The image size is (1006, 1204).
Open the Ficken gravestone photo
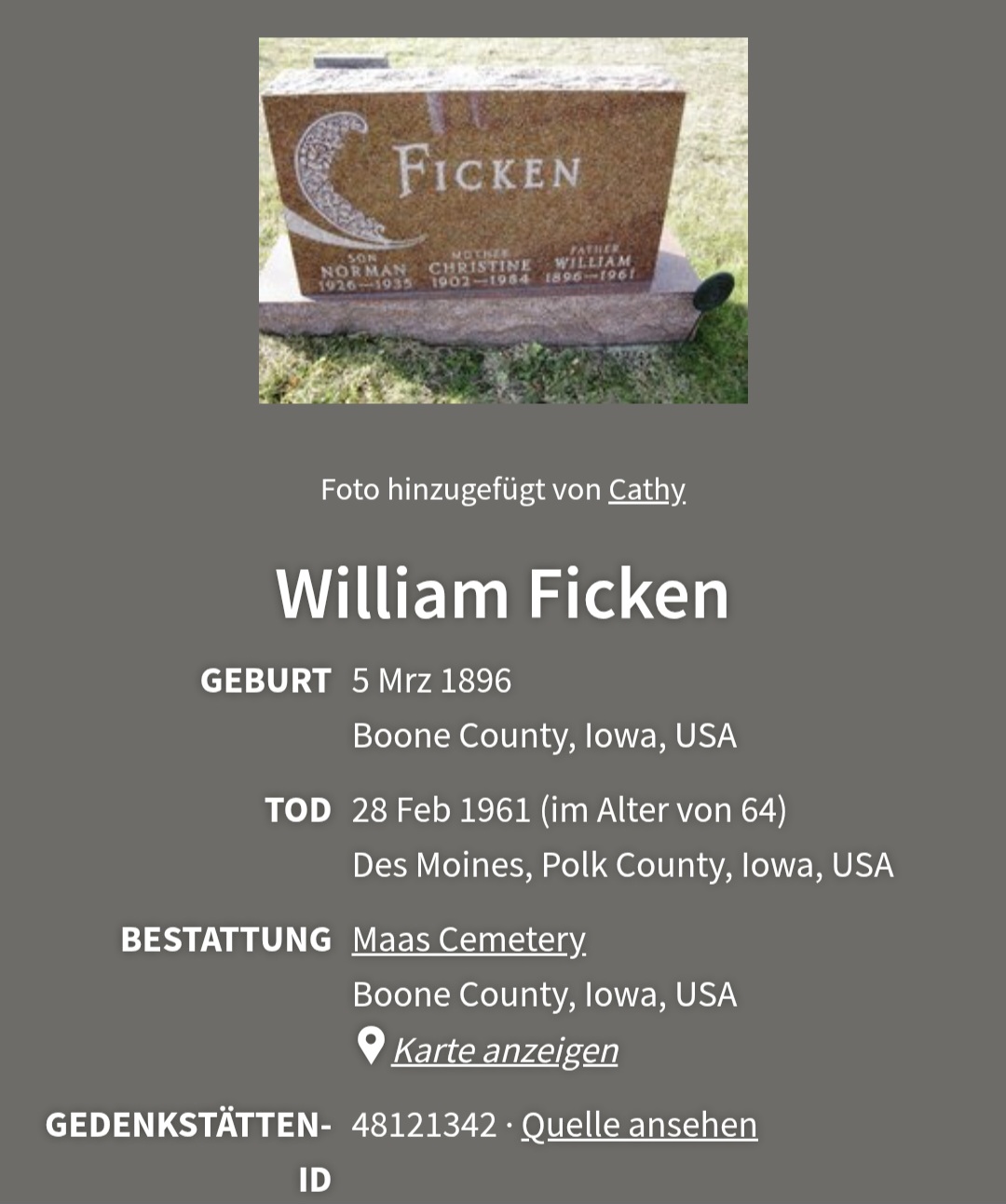tap(503, 221)
